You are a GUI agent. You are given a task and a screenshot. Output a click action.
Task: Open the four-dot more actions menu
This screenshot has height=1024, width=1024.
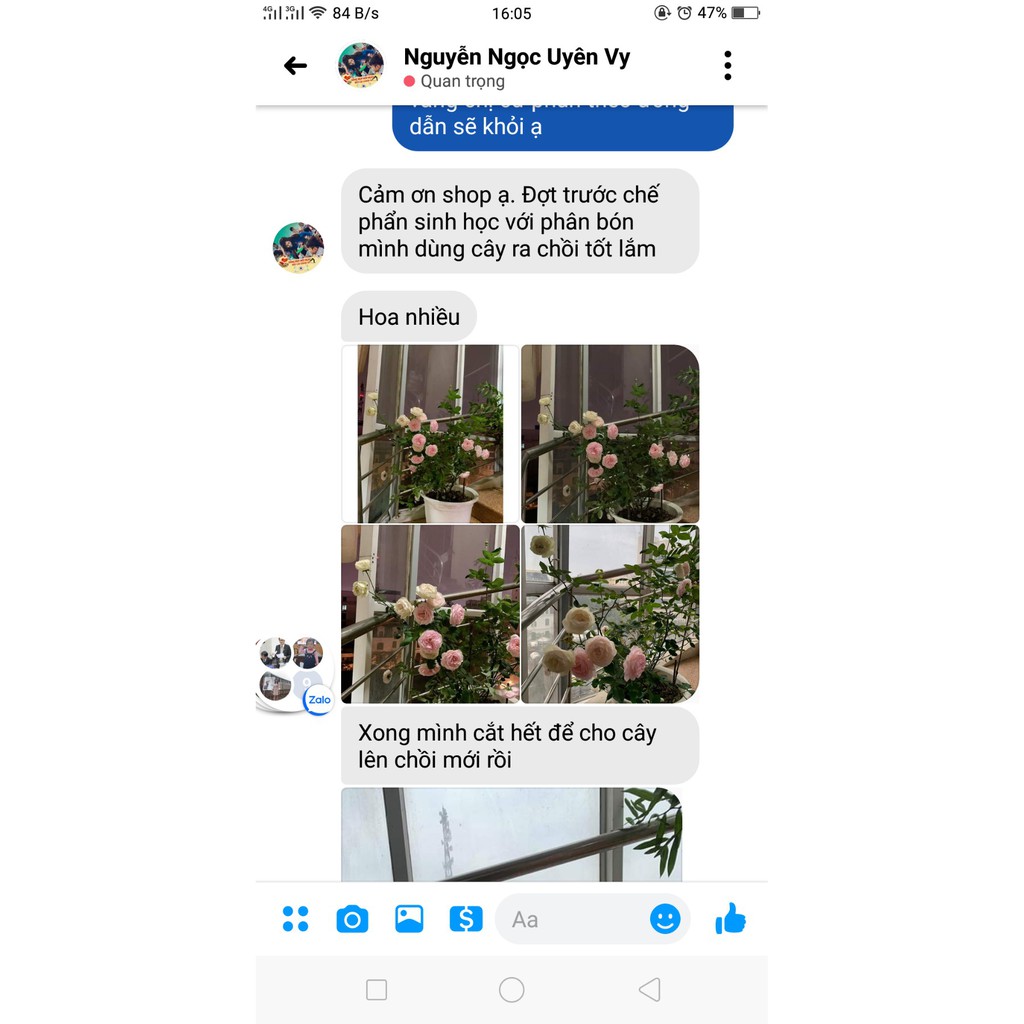[295, 919]
